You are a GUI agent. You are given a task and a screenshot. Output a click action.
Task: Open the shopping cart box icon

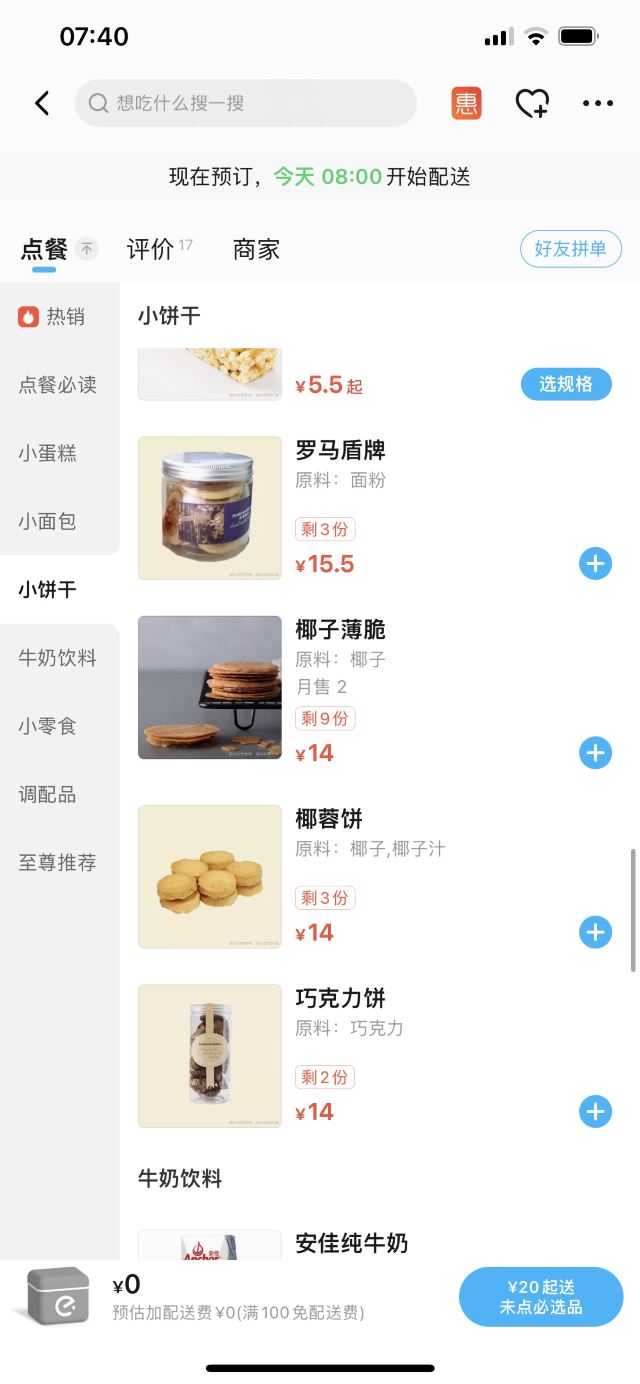tap(58, 1296)
